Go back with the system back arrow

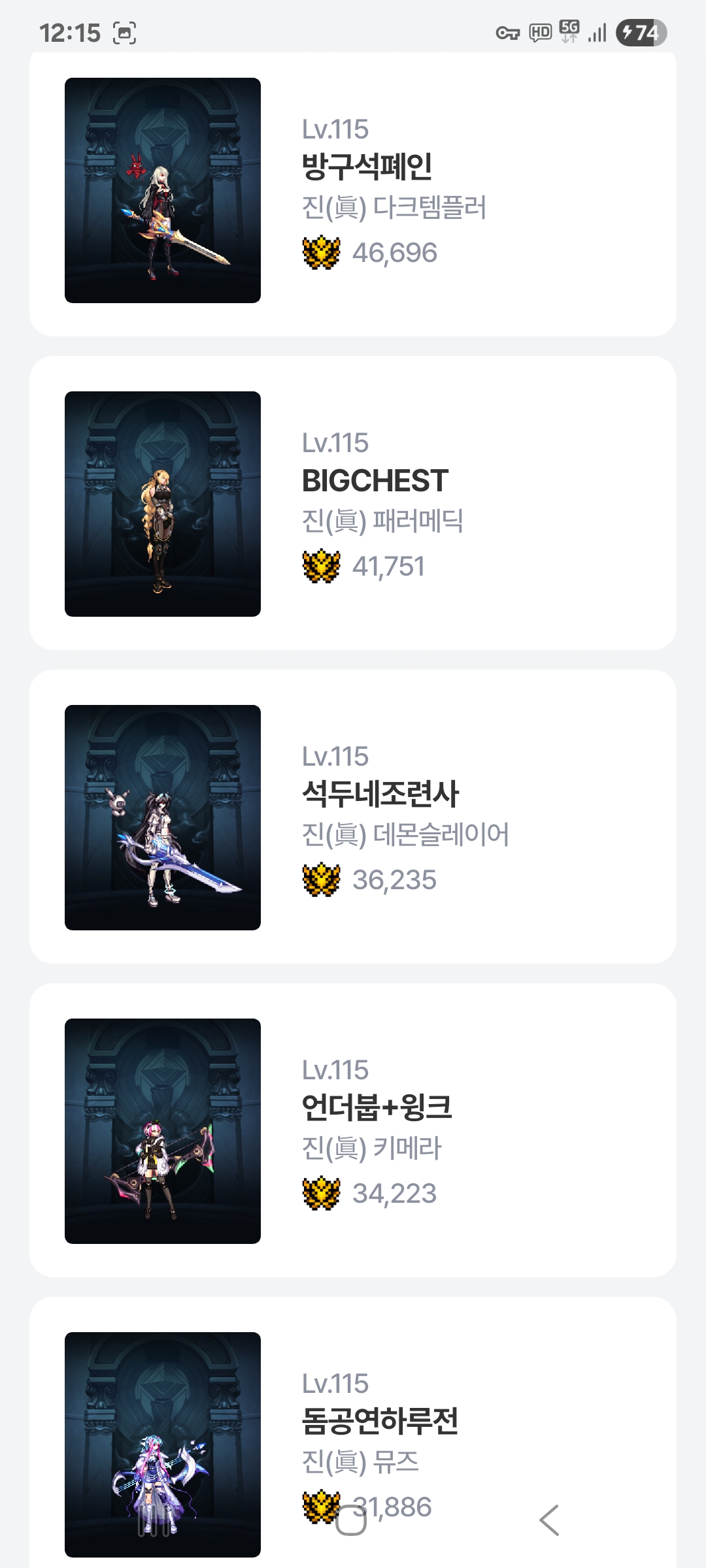click(549, 1520)
